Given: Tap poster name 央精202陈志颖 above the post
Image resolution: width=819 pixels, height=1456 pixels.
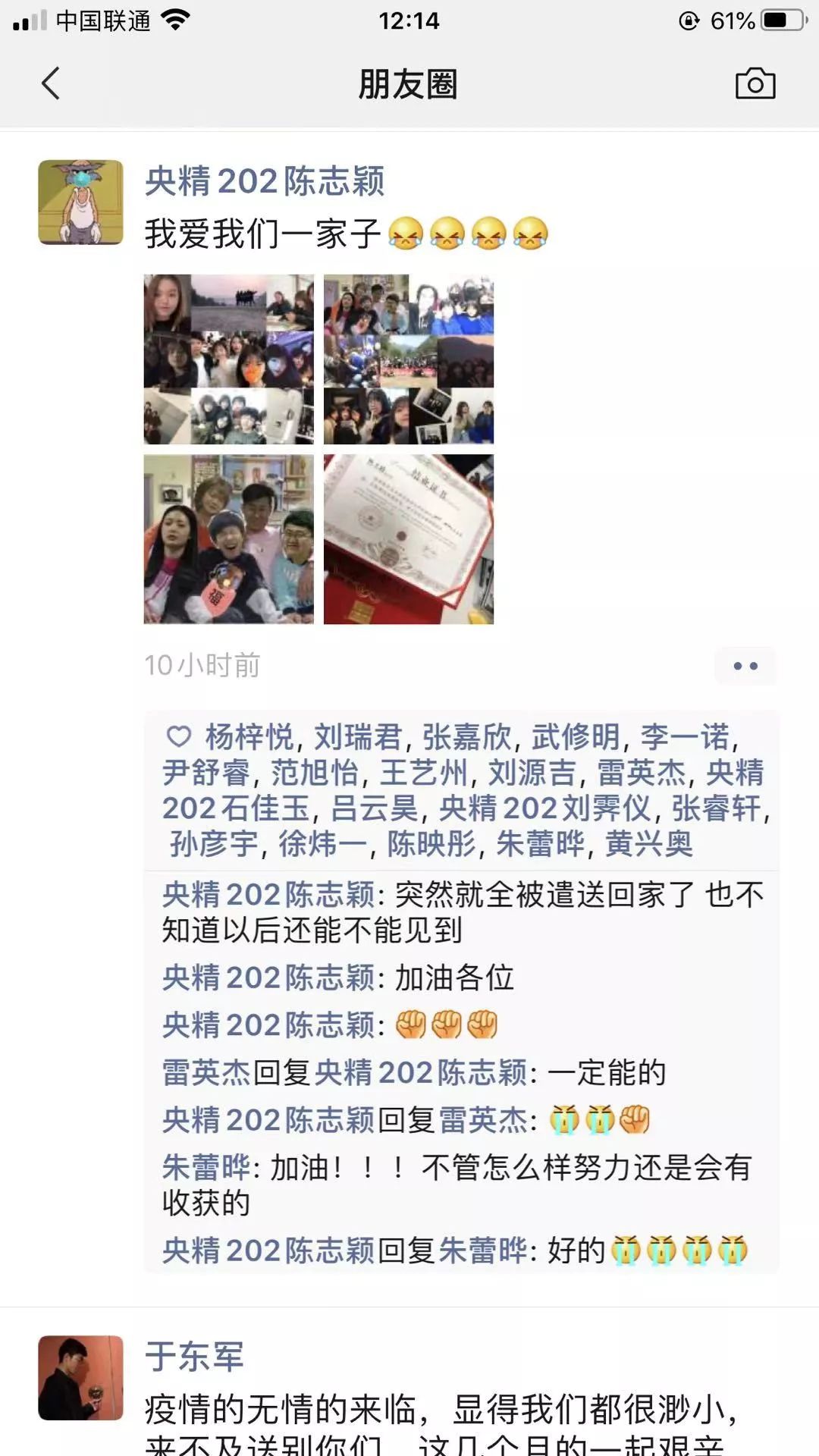Looking at the screenshot, I should [264, 182].
